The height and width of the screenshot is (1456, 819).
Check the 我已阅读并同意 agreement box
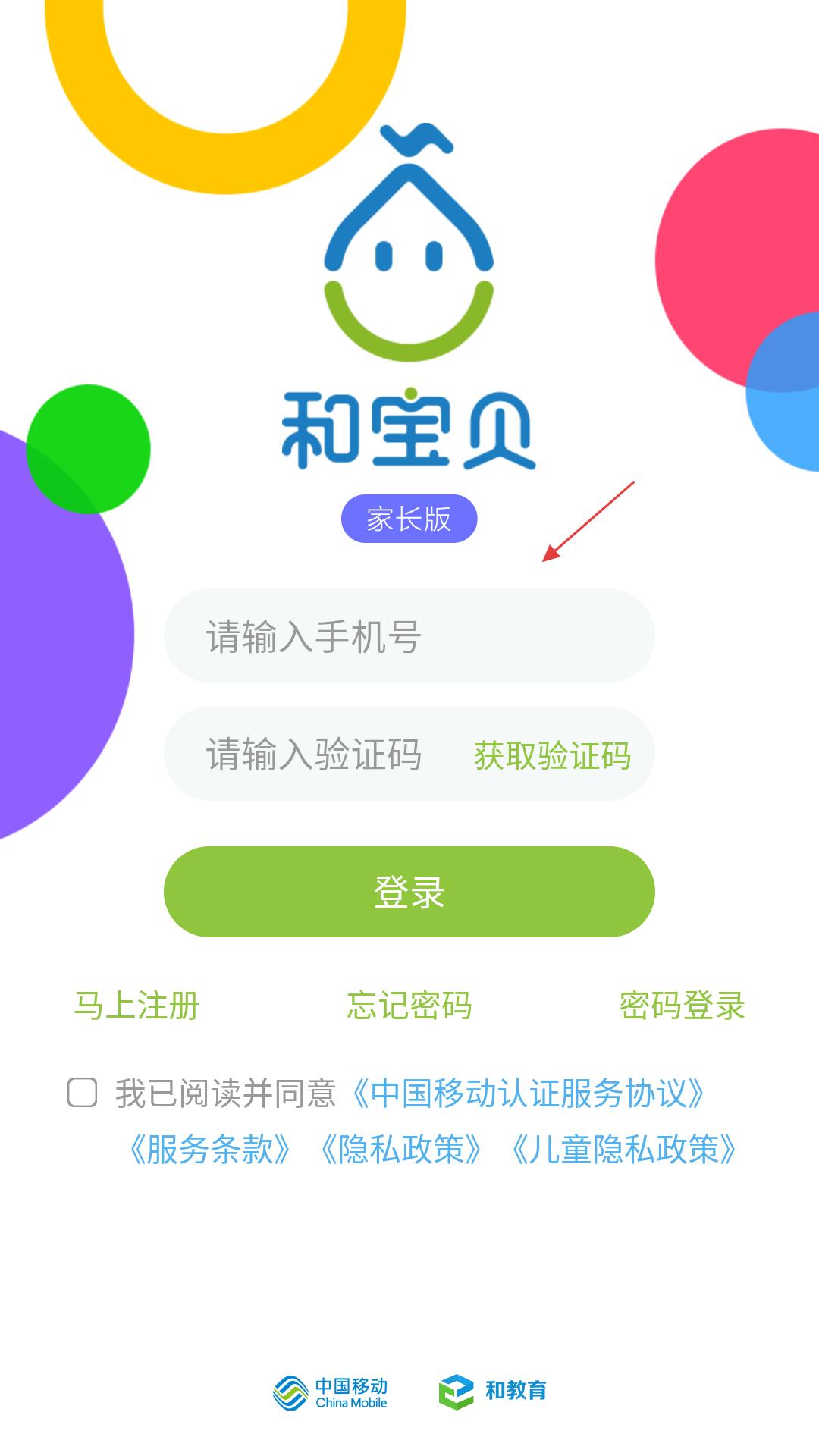pyautogui.click(x=83, y=1093)
